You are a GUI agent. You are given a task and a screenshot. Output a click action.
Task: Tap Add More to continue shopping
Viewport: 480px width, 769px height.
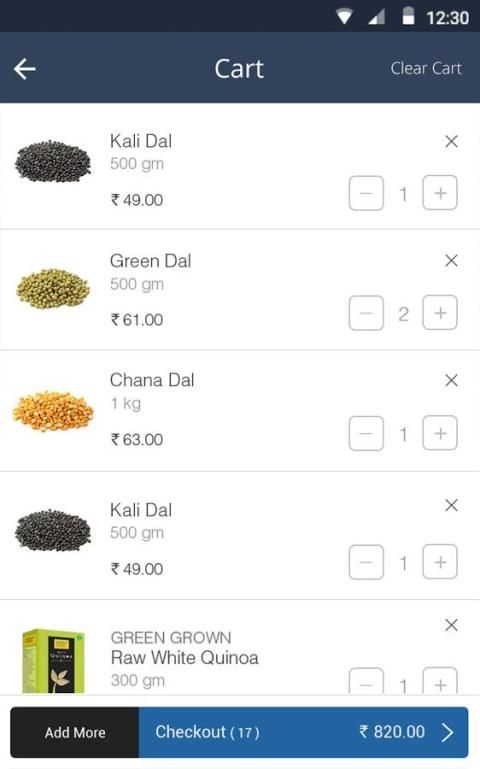pos(75,732)
